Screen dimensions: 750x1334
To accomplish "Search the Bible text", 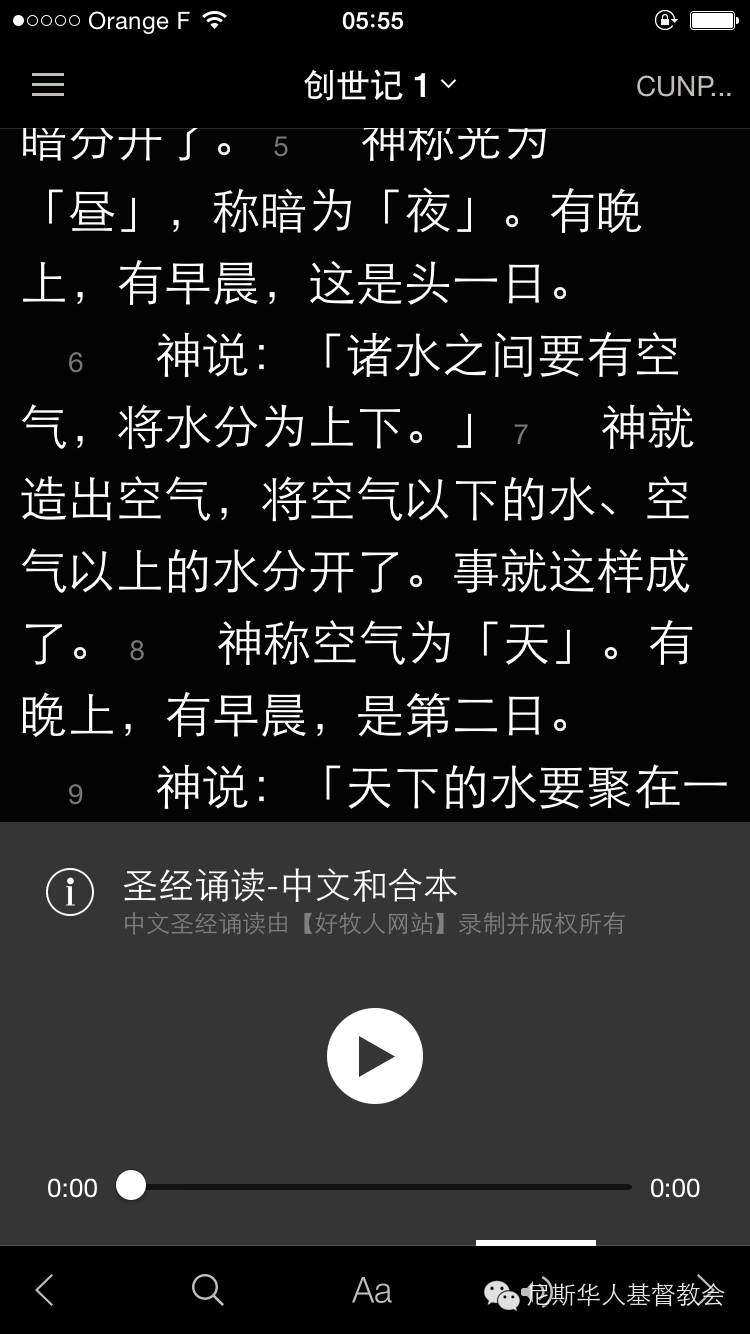I will click(x=207, y=1290).
